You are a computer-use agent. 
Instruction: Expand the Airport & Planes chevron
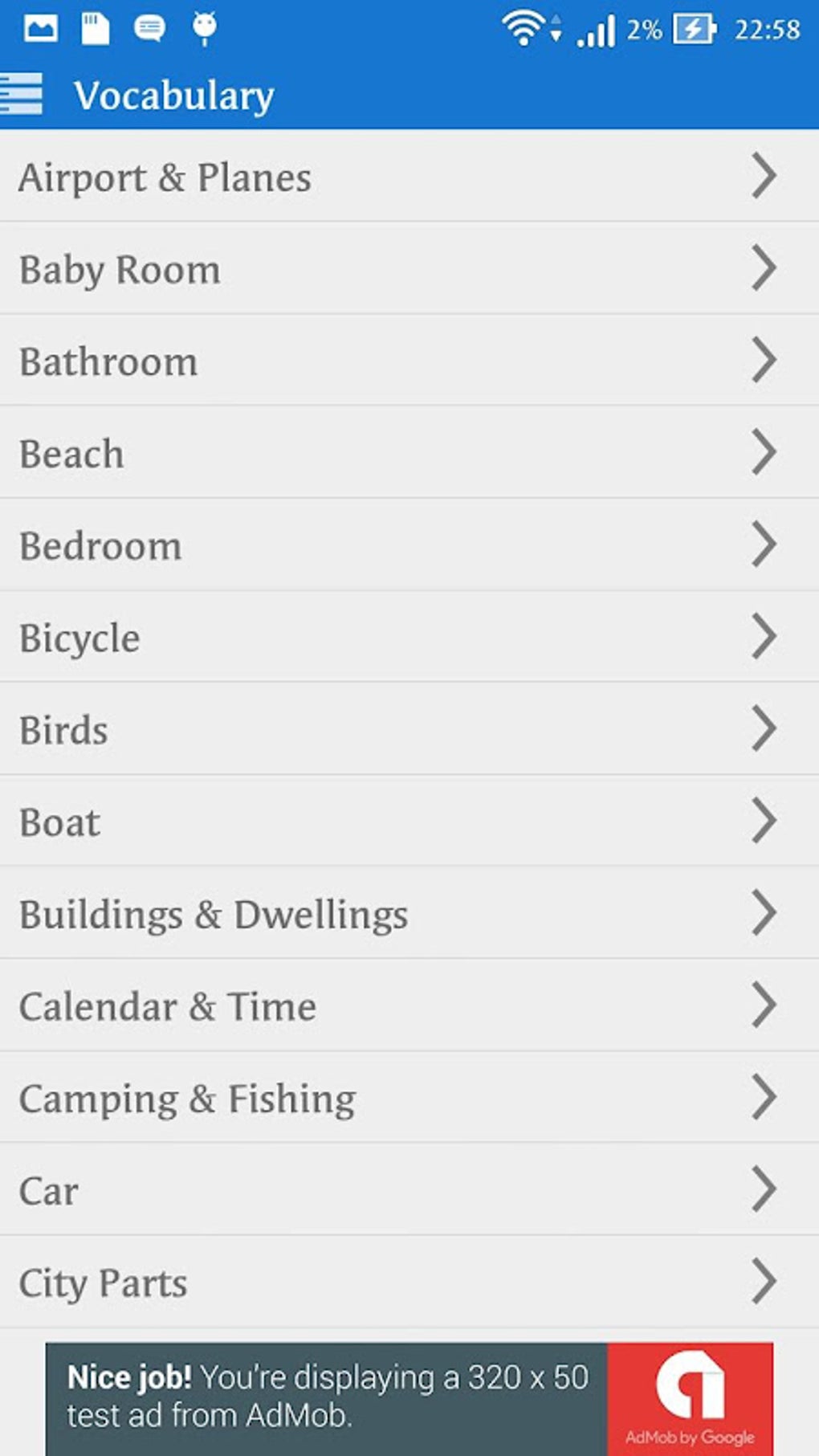pyautogui.click(x=764, y=177)
